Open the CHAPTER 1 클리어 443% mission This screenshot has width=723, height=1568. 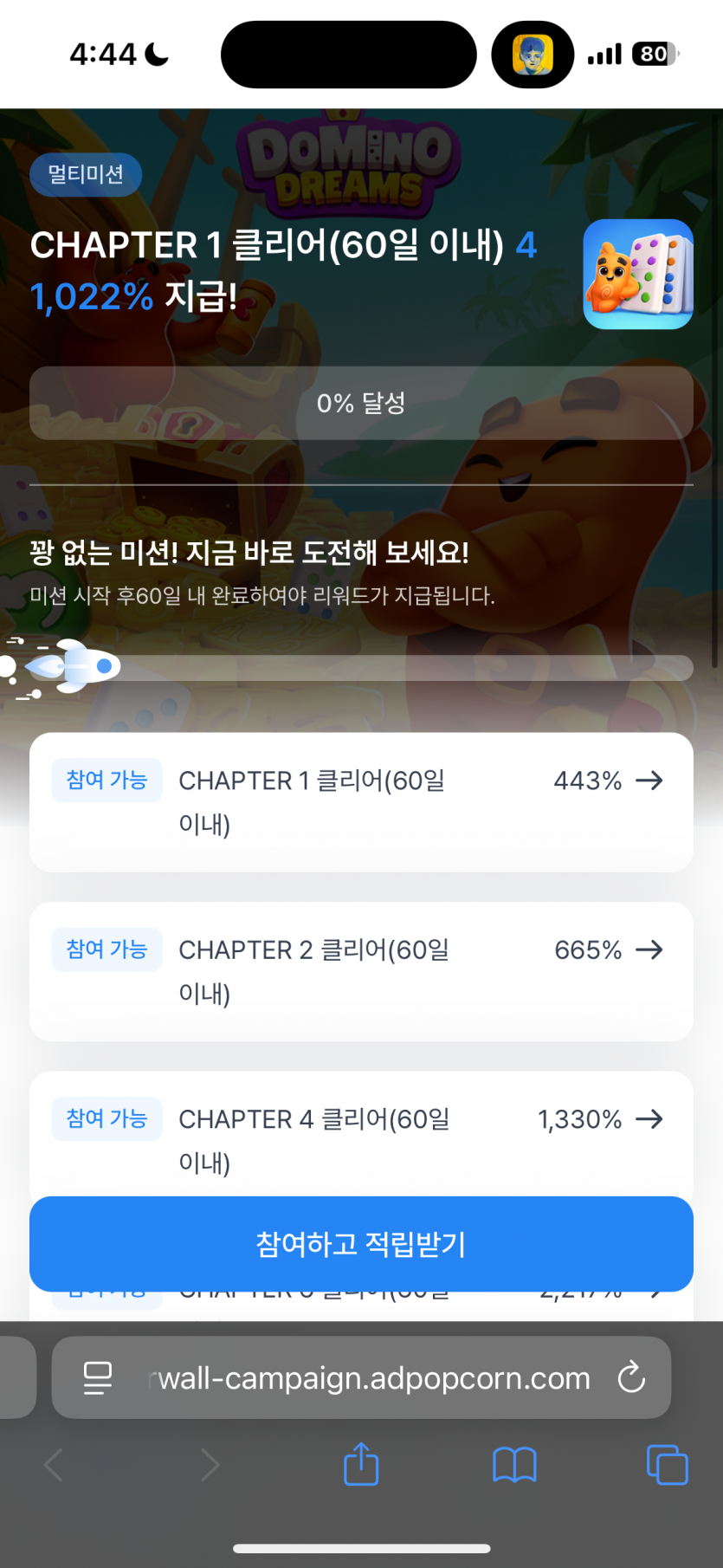[361, 802]
